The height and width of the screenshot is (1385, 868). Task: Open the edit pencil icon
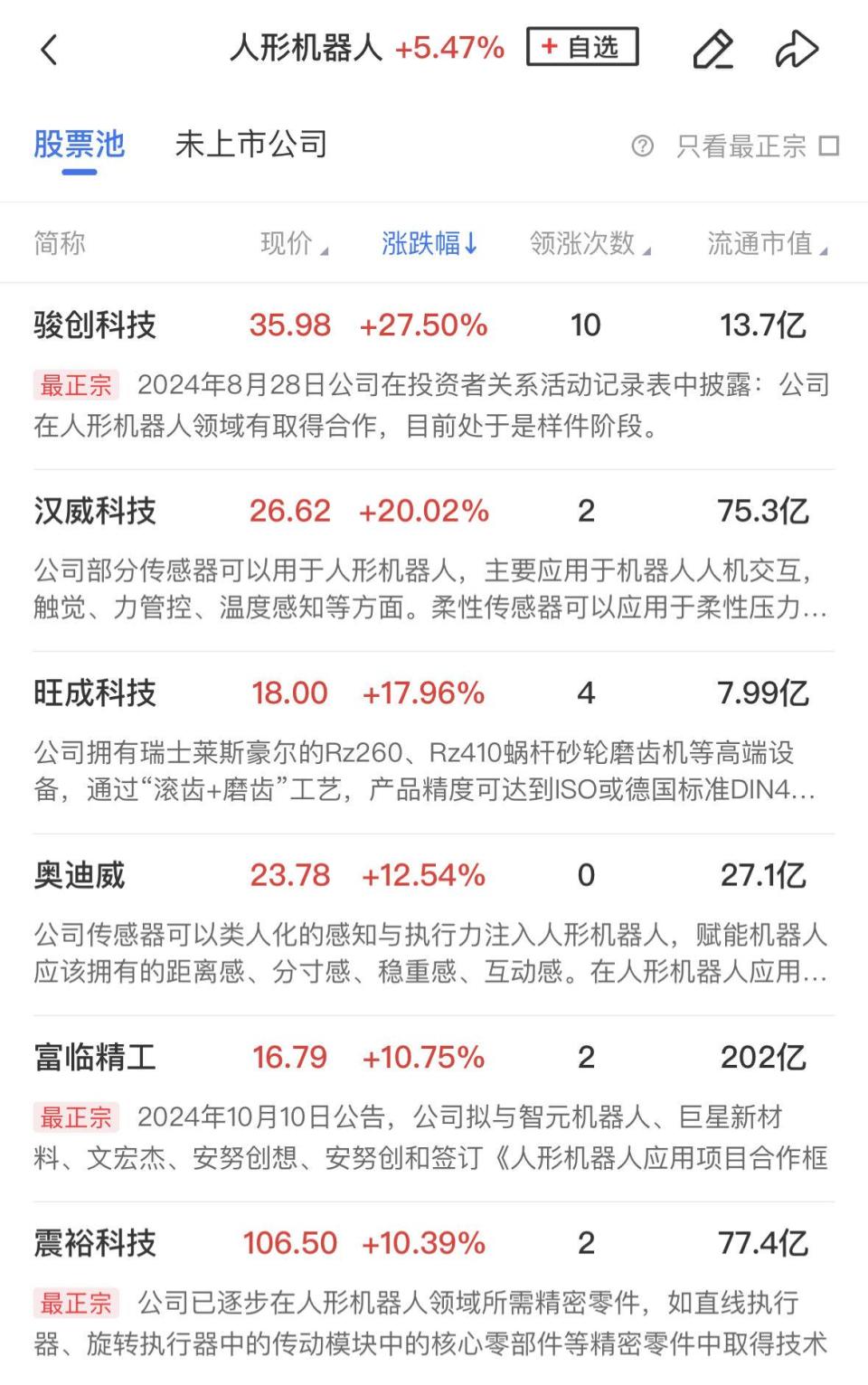[713, 51]
